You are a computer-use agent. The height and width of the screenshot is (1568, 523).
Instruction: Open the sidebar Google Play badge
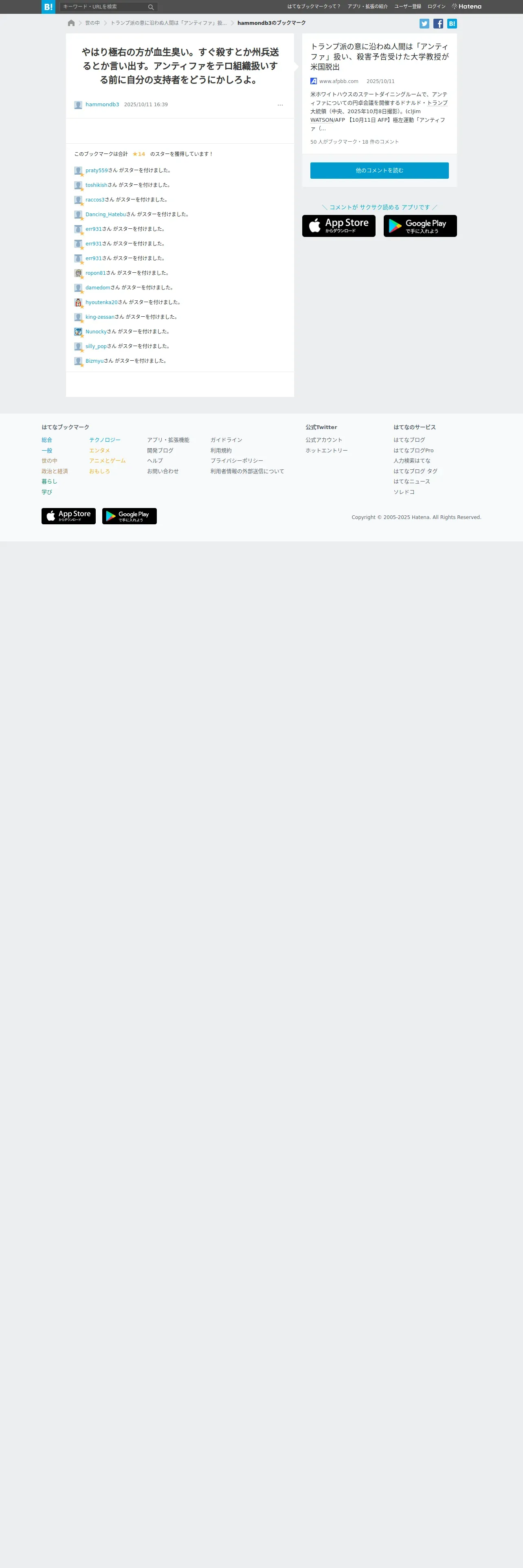point(420,226)
